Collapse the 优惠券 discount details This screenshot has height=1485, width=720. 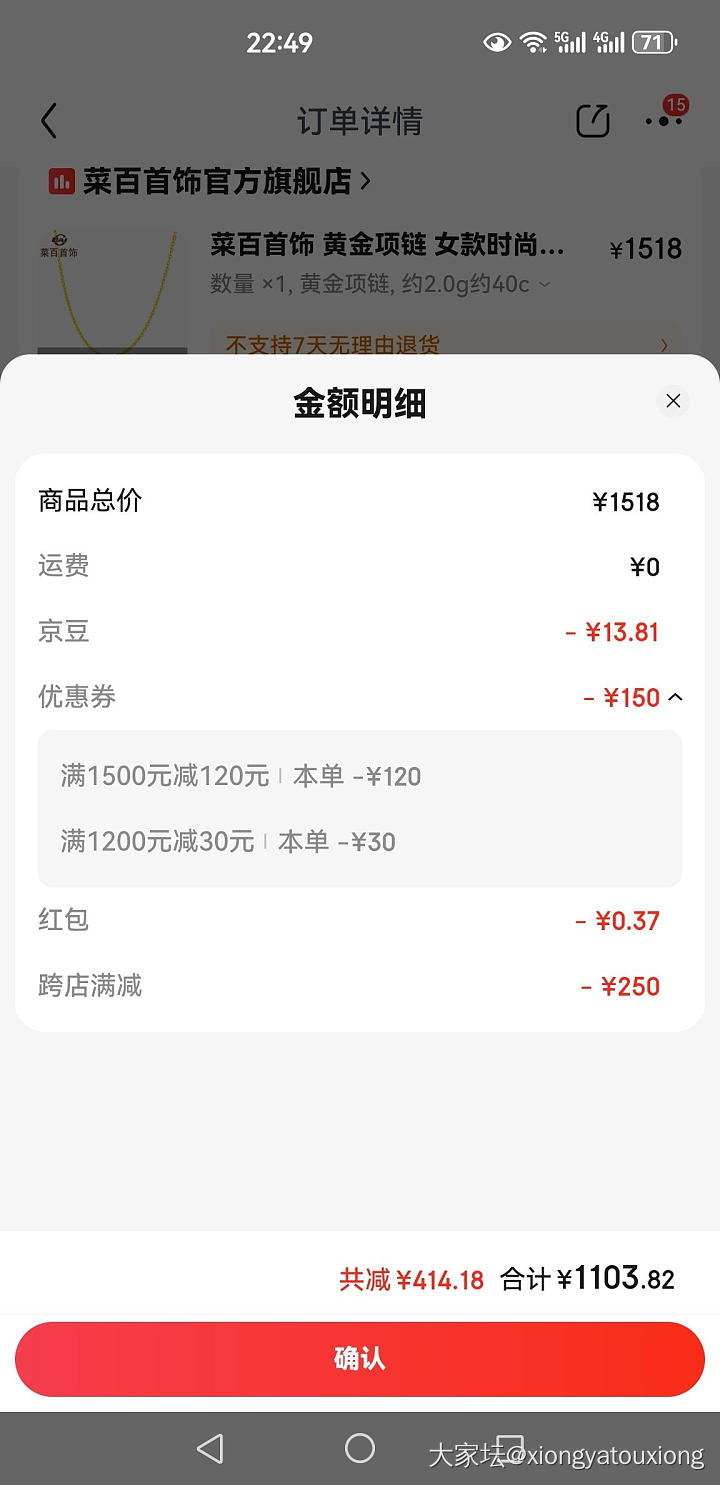click(x=676, y=697)
